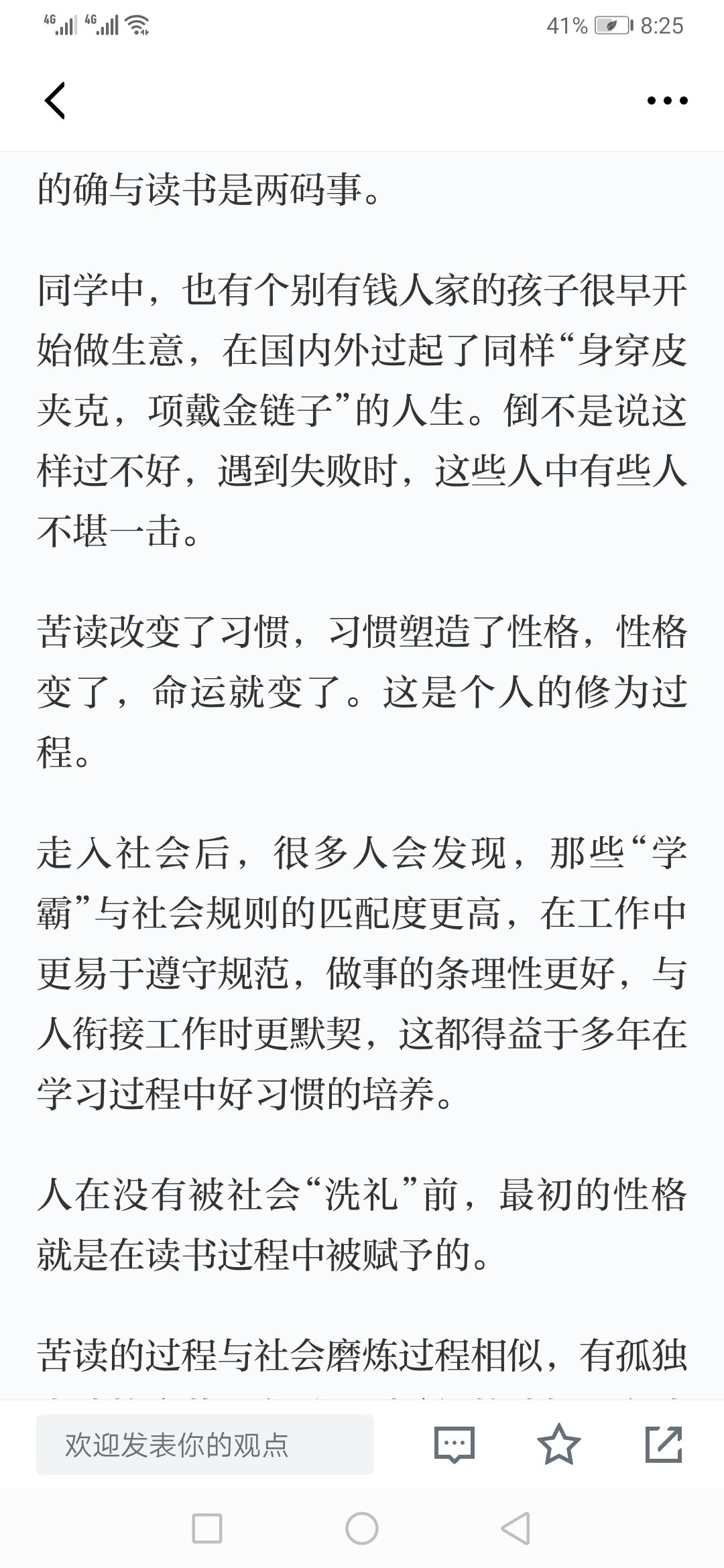The image size is (724, 1568).
Task: Tap the system home circle button
Action: 362,1528
